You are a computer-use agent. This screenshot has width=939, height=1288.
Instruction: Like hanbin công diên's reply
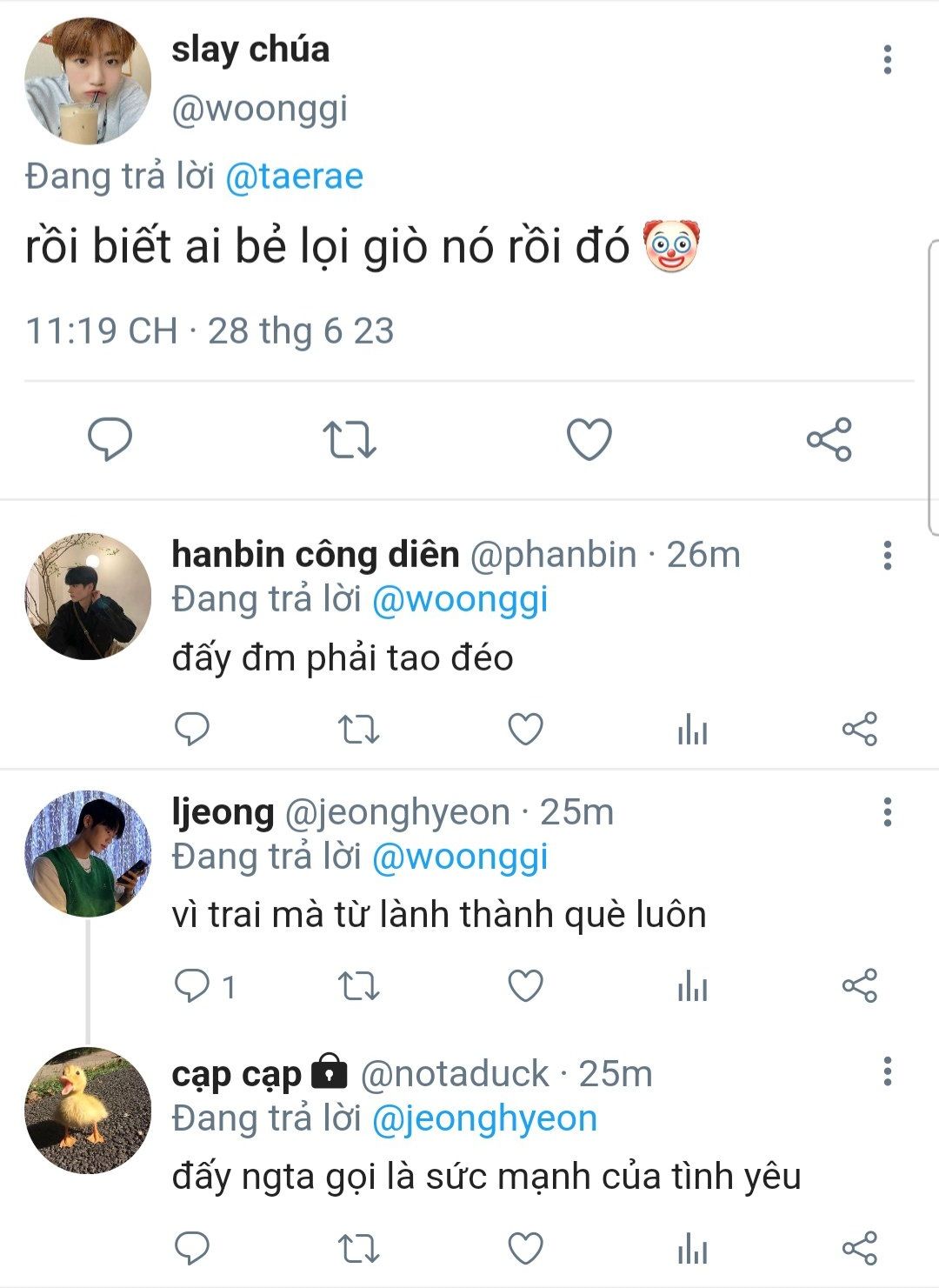525,730
